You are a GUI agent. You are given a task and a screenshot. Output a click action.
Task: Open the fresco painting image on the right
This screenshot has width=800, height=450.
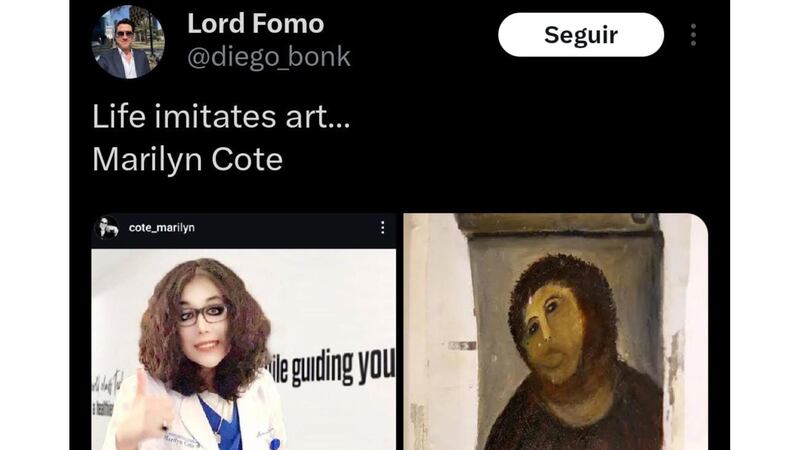(x=555, y=332)
